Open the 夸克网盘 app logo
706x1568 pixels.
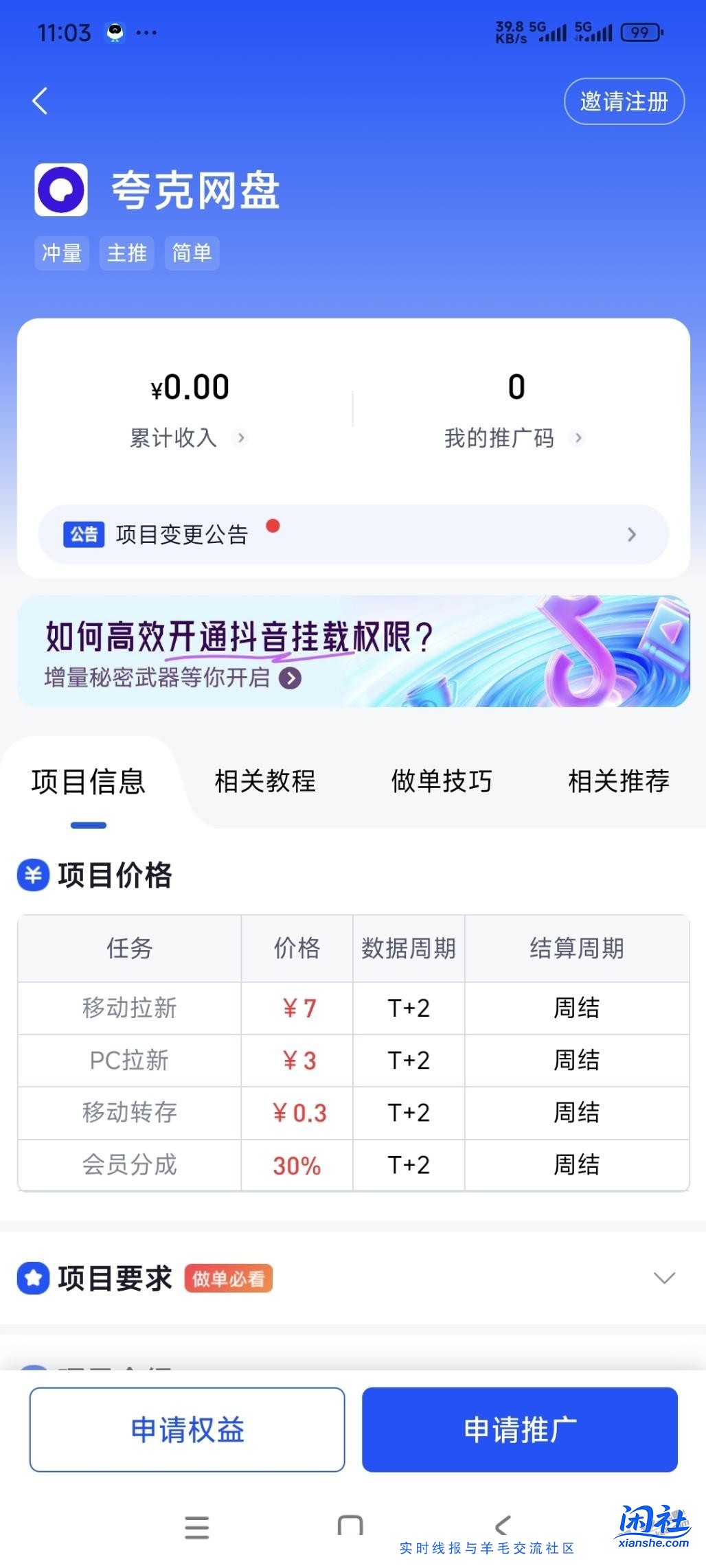(x=62, y=192)
